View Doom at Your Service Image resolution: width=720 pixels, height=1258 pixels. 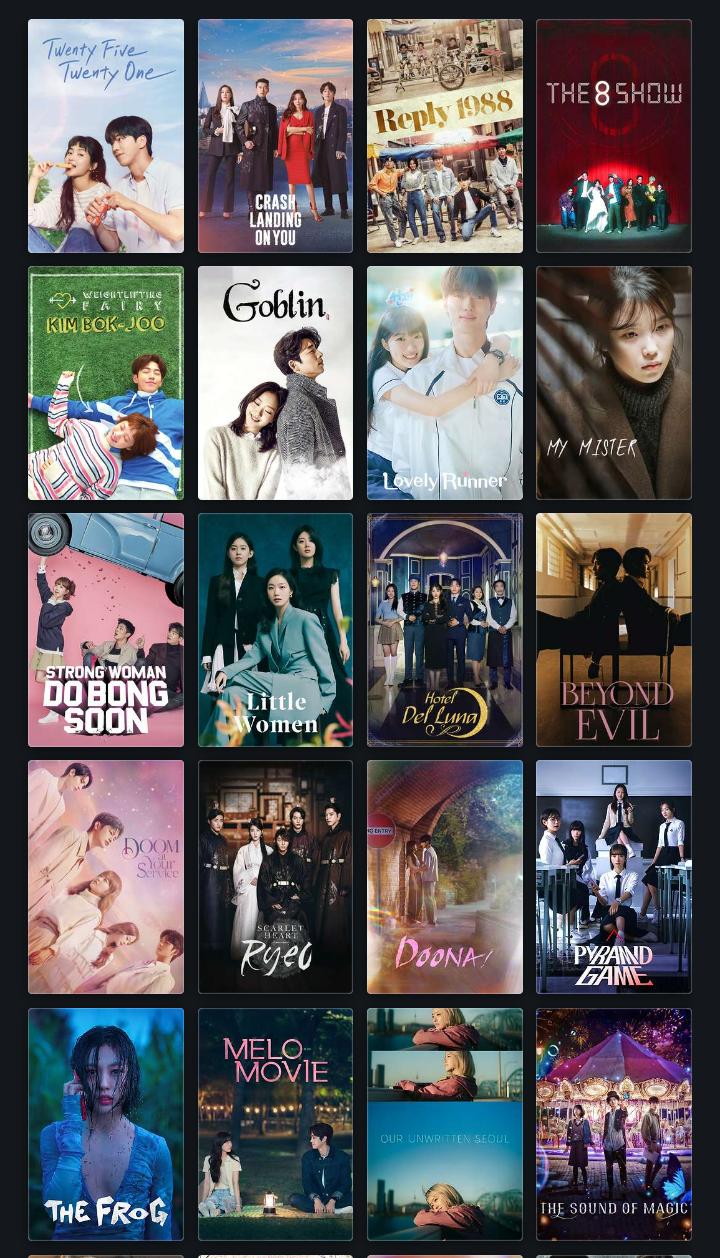[x=106, y=877]
